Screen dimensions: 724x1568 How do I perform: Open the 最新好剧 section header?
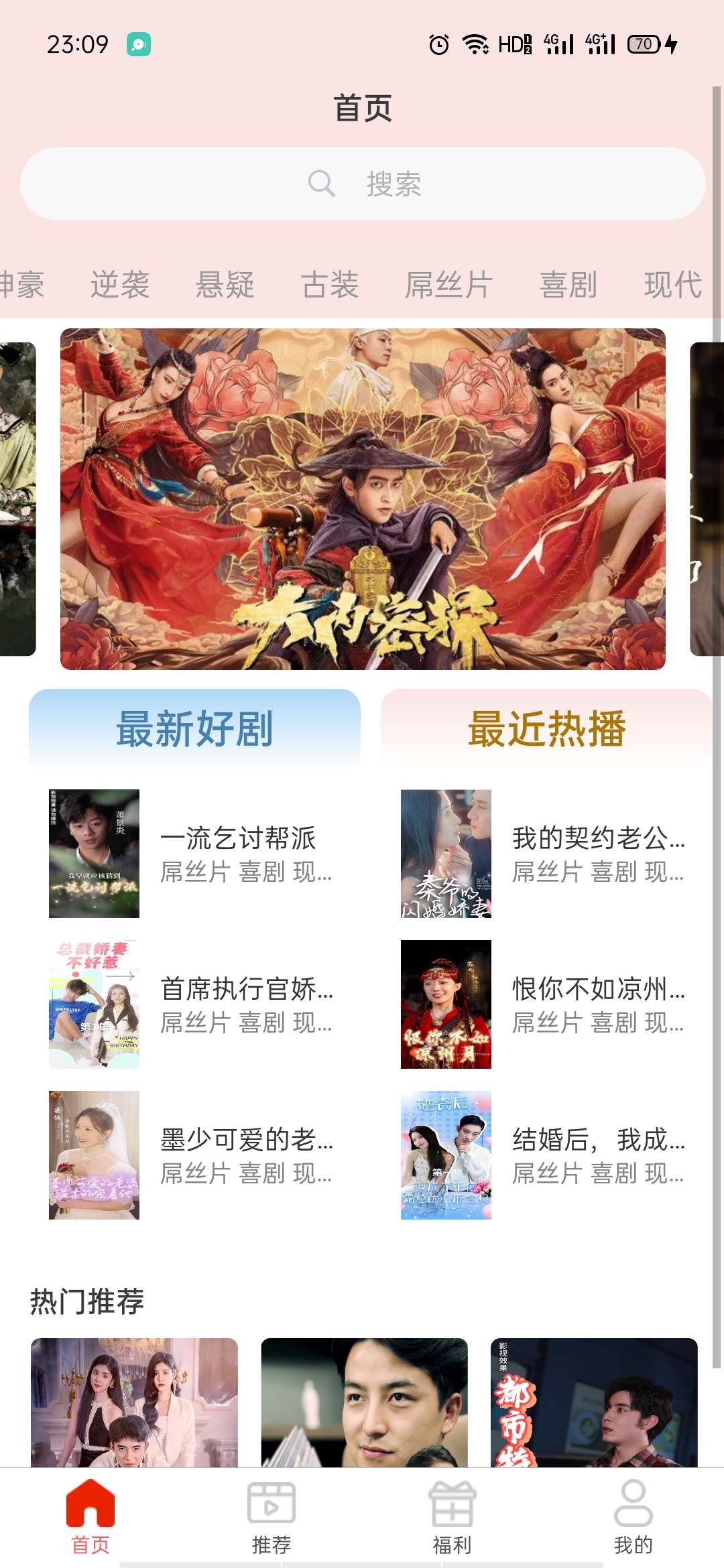tap(194, 729)
